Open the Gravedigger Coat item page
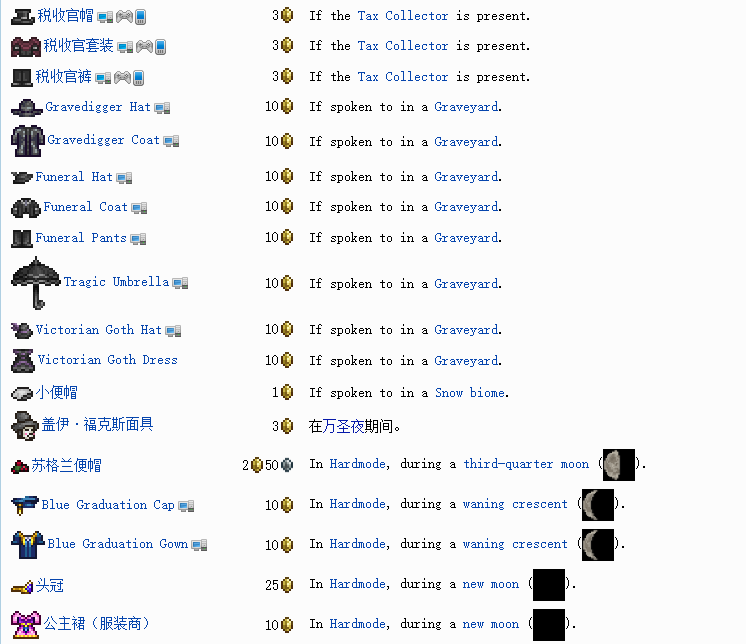Viewport: 746px width, 644px height. [103, 141]
